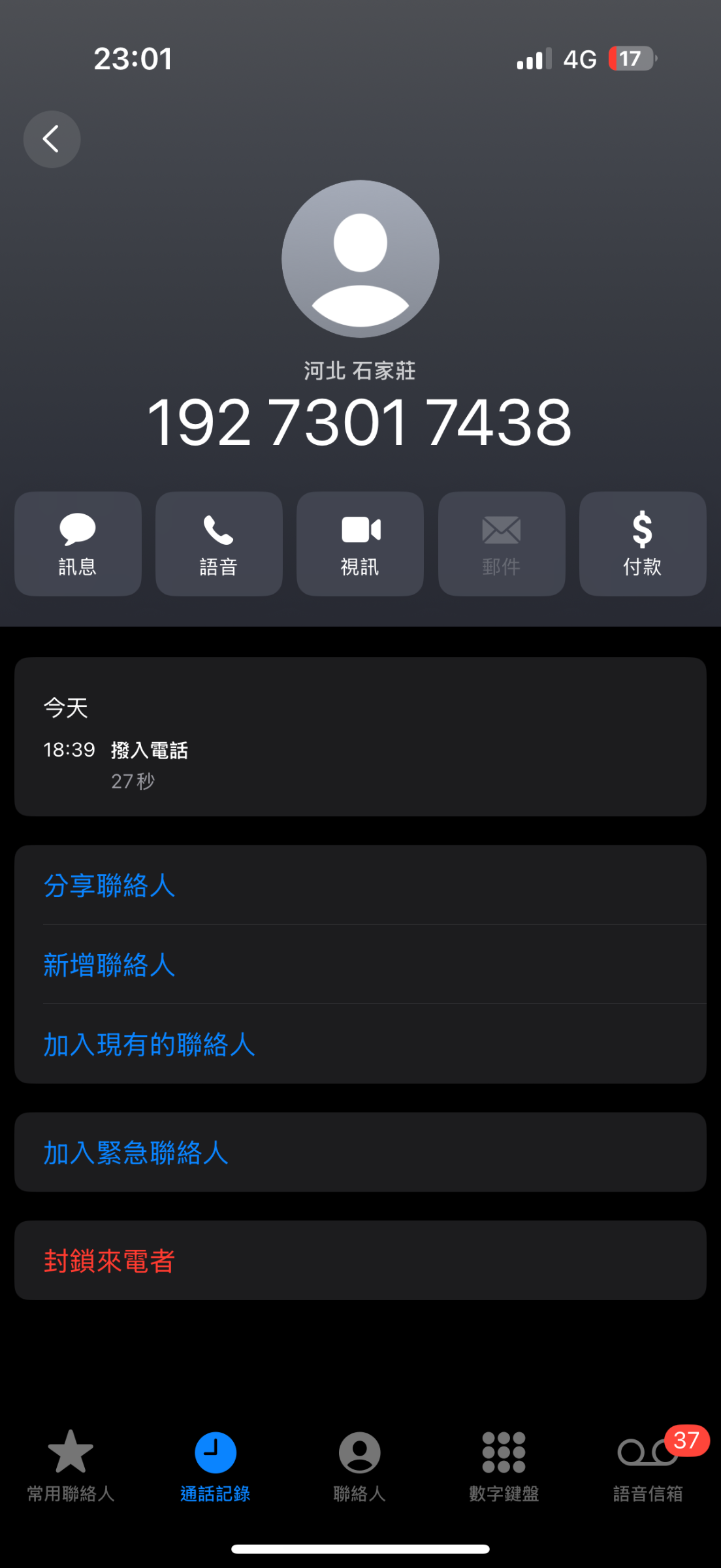Start a video call via 視訊
This screenshot has width=721, height=1568.
click(x=360, y=544)
